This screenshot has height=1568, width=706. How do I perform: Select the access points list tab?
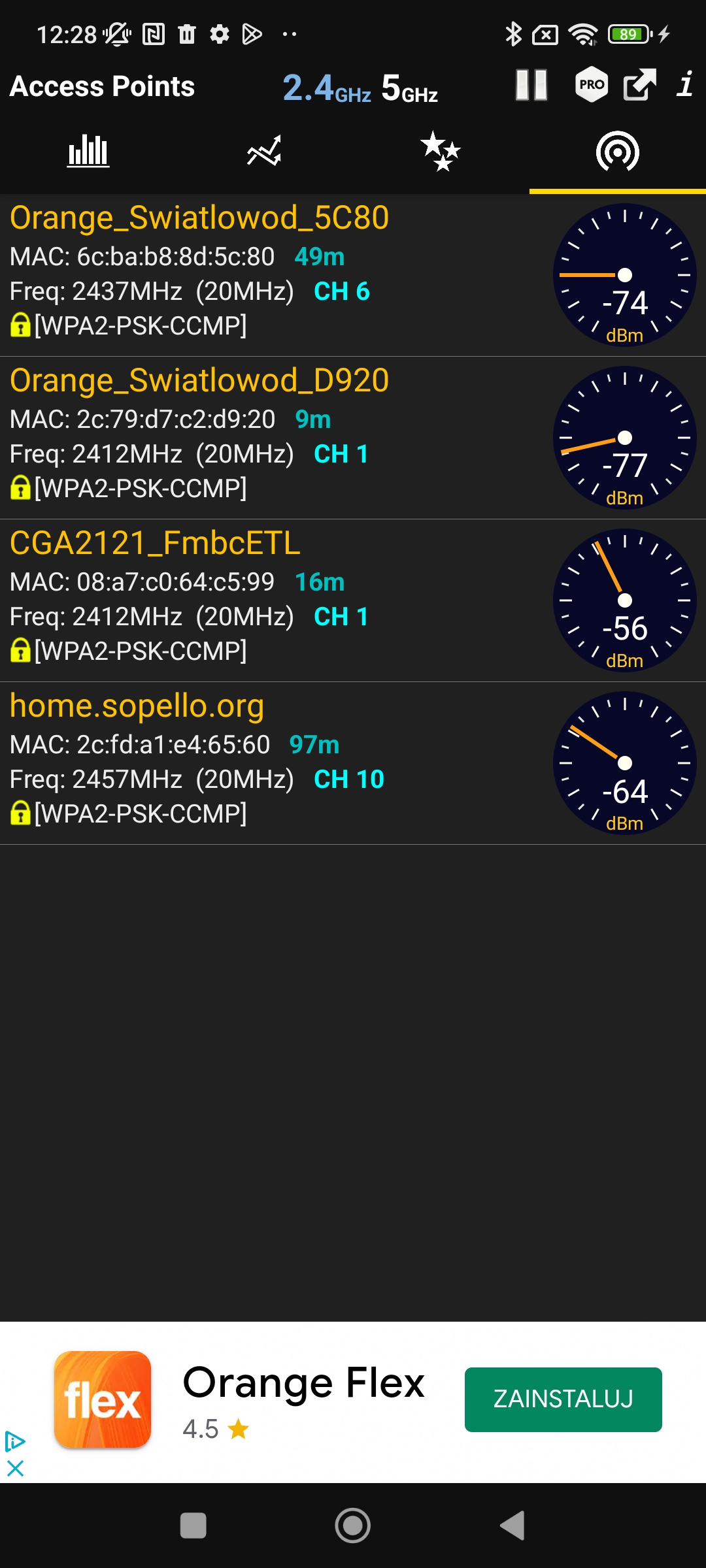tap(617, 152)
